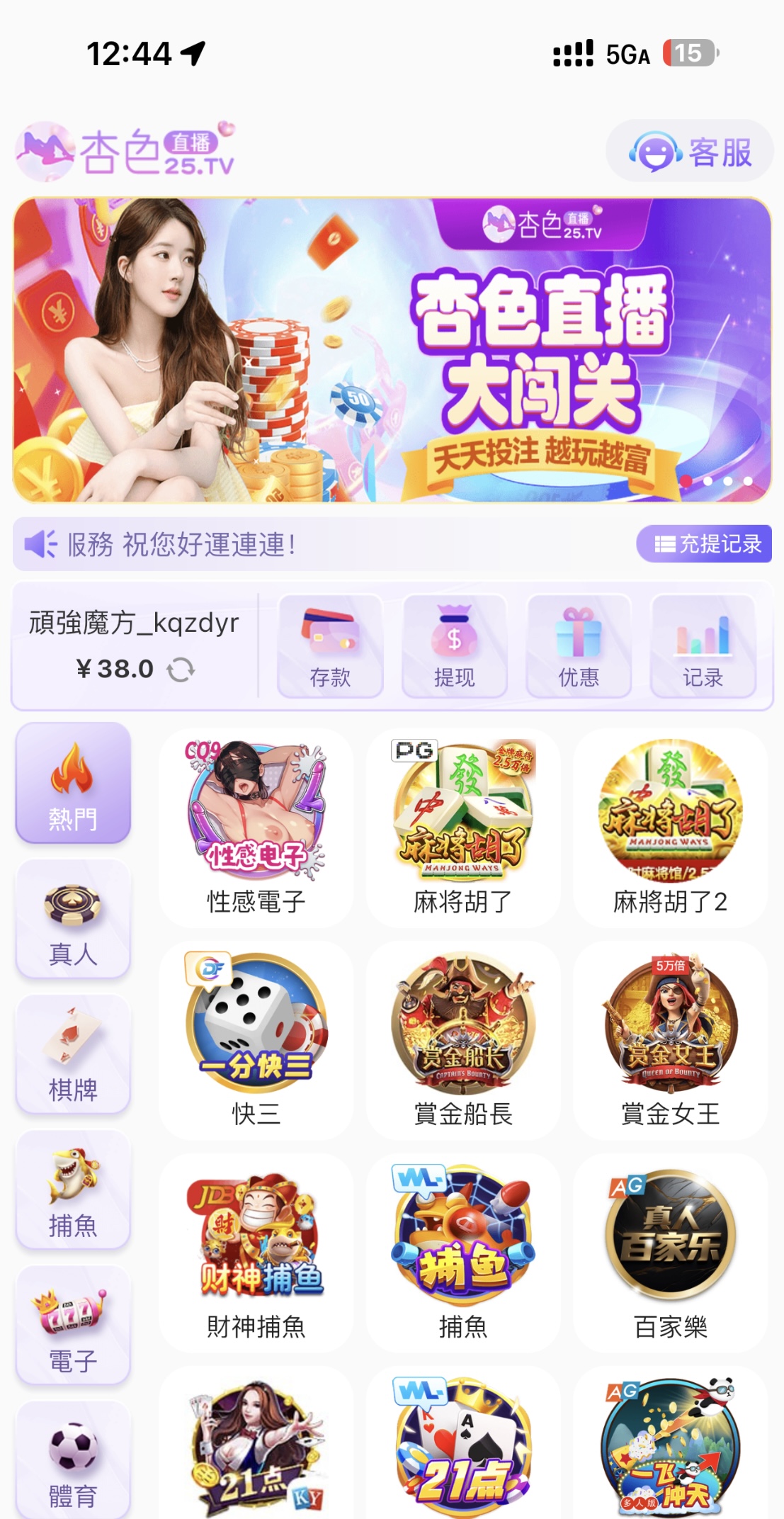The image size is (784, 1519).
Task: Switch to the 棋牌 category
Action: pos(73,1055)
